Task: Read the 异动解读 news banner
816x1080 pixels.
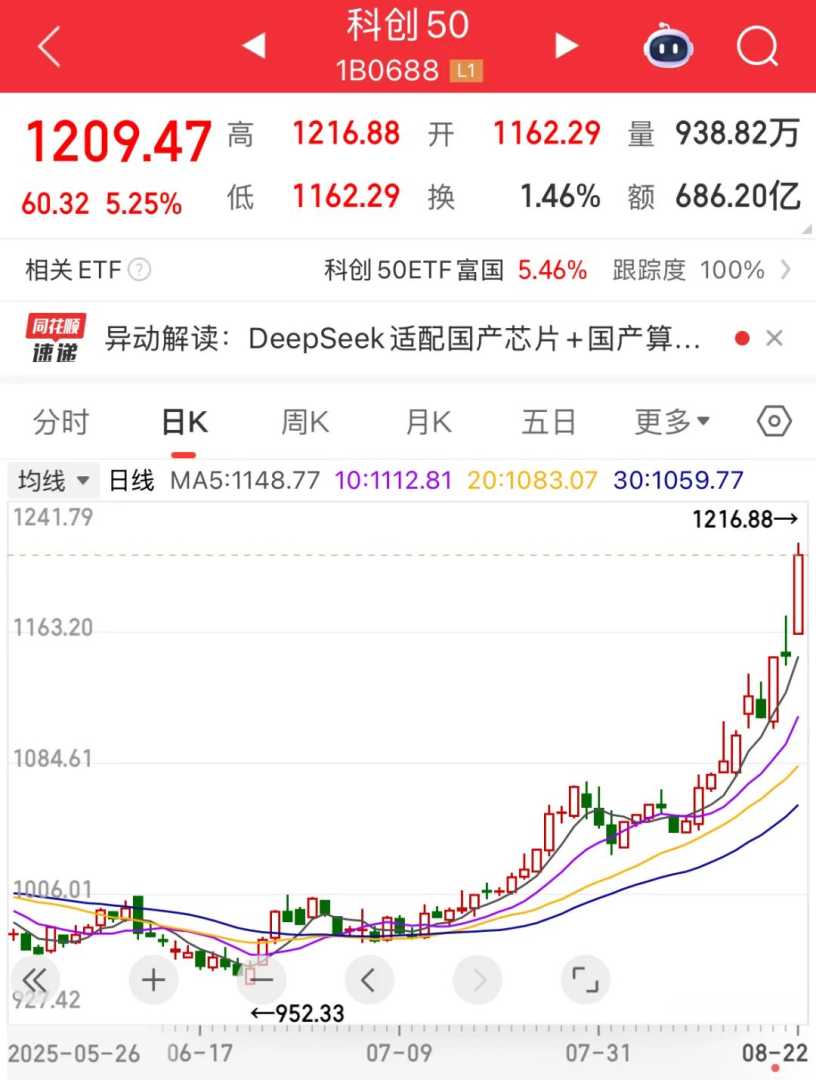Action: [400, 339]
